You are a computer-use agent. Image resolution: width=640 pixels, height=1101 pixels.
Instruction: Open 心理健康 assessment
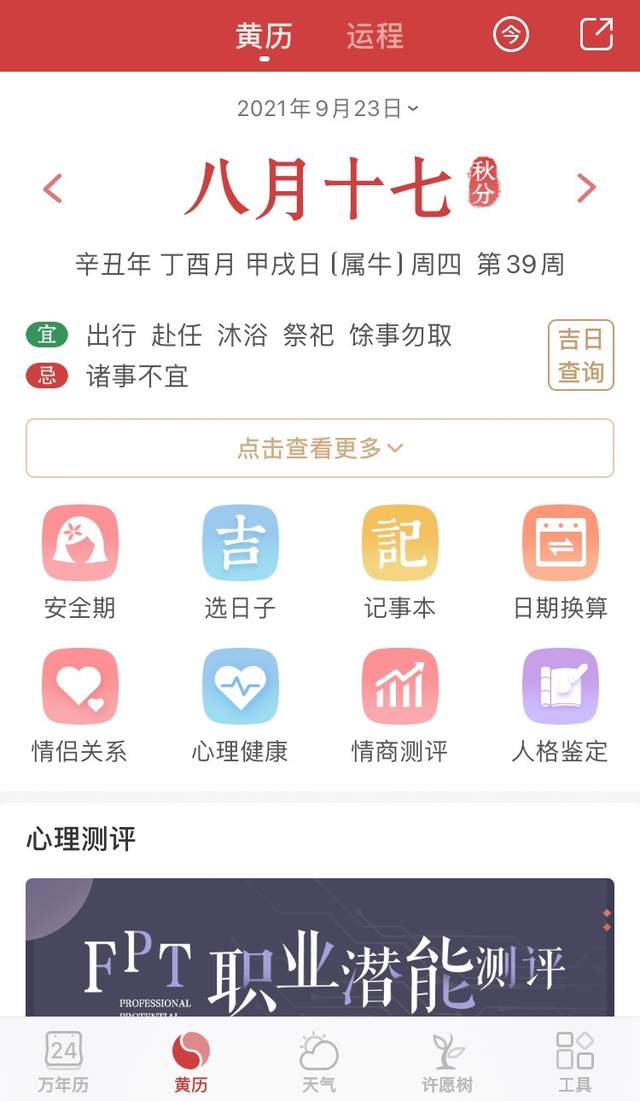tap(240, 705)
